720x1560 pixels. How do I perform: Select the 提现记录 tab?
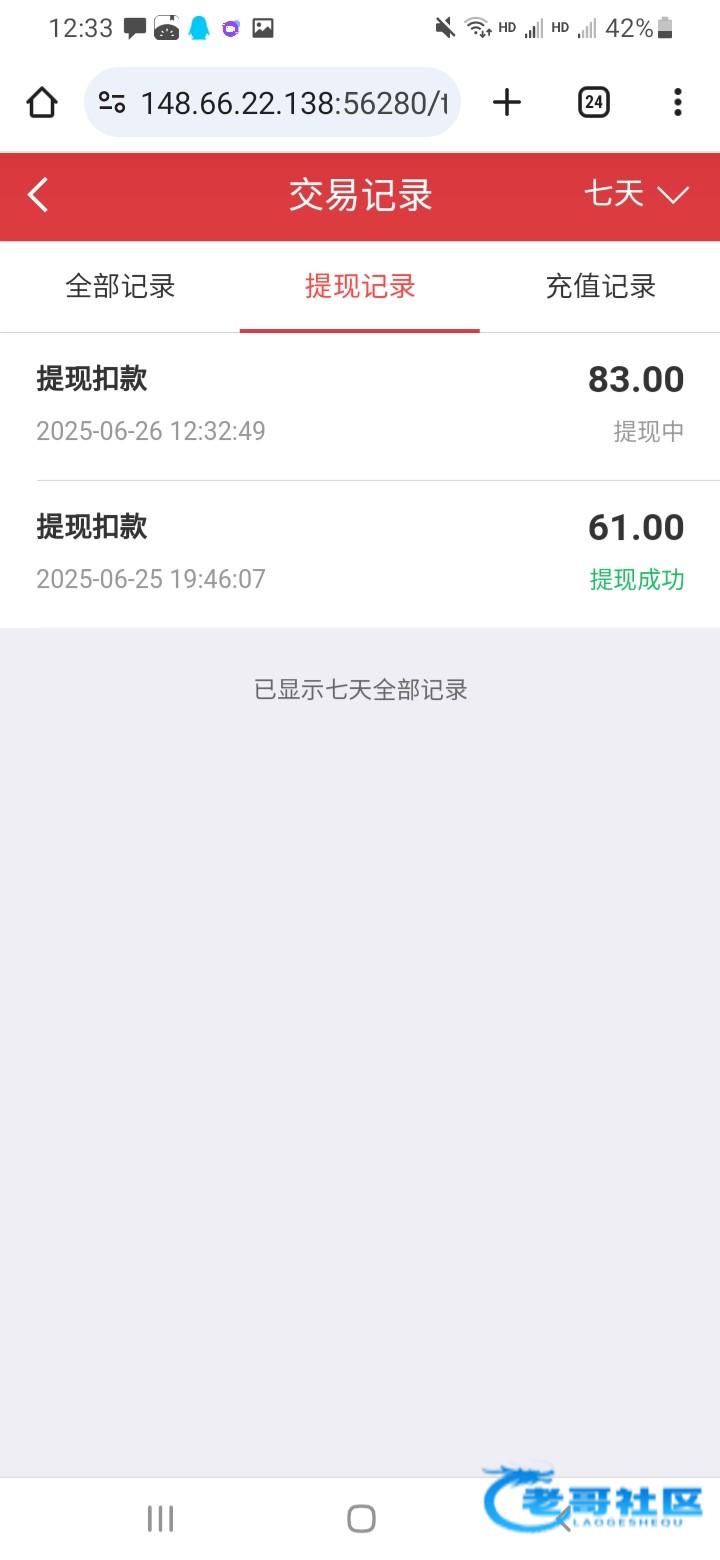(x=360, y=287)
